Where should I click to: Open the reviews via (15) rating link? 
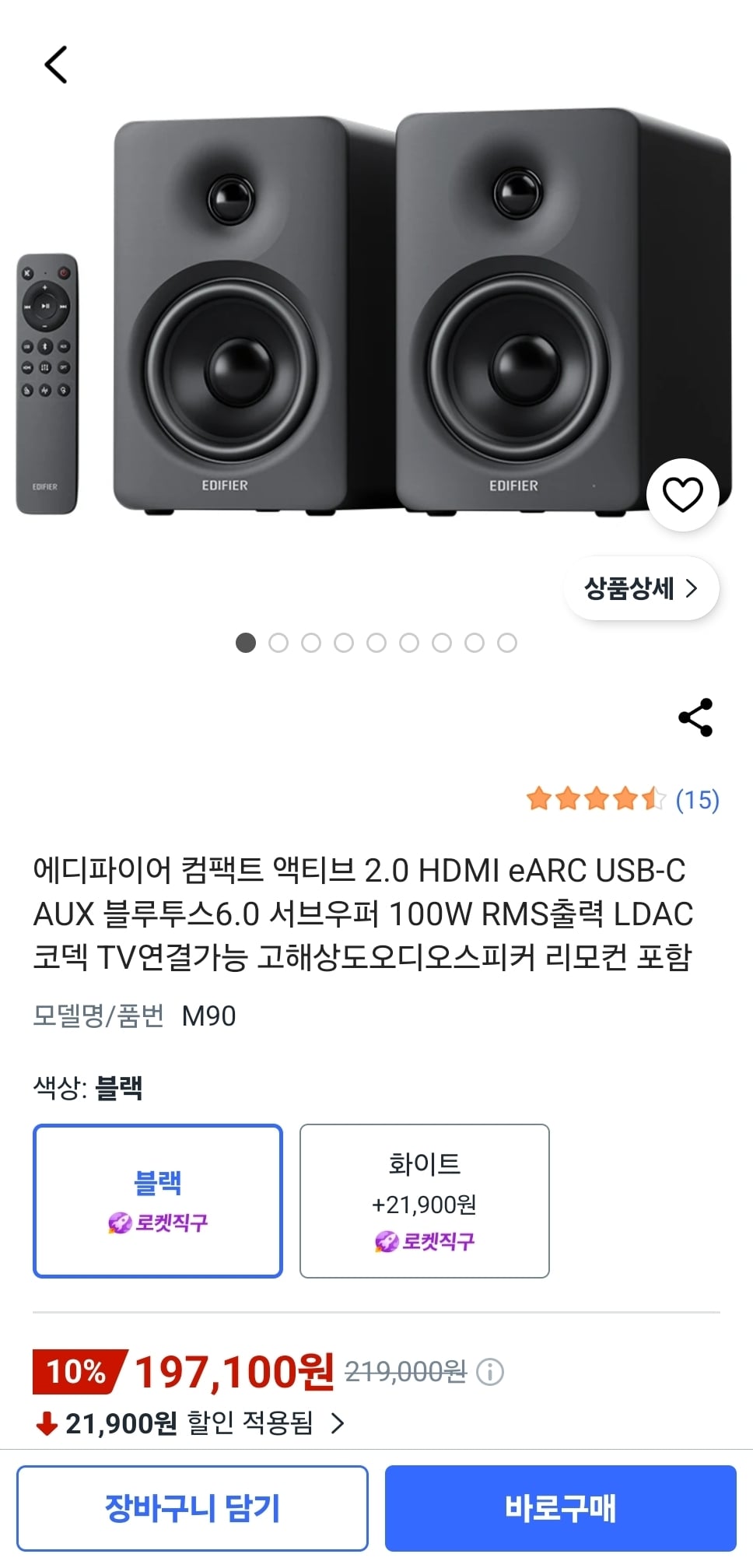click(699, 798)
